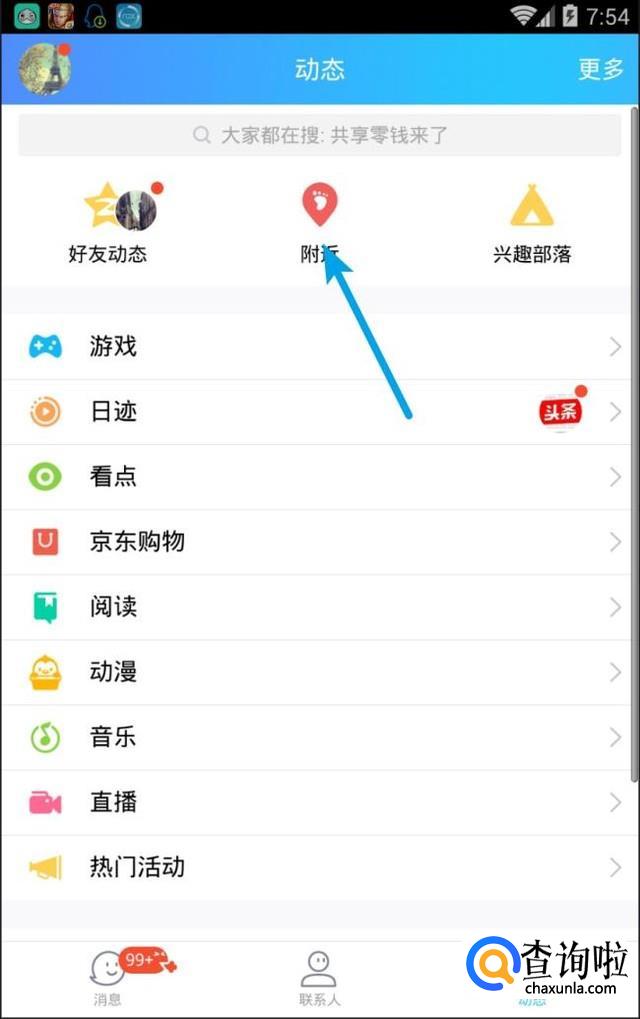The width and height of the screenshot is (640, 1019).
Task: Open the 动漫 row
Action: pyautogui.click(x=320, y=672)
